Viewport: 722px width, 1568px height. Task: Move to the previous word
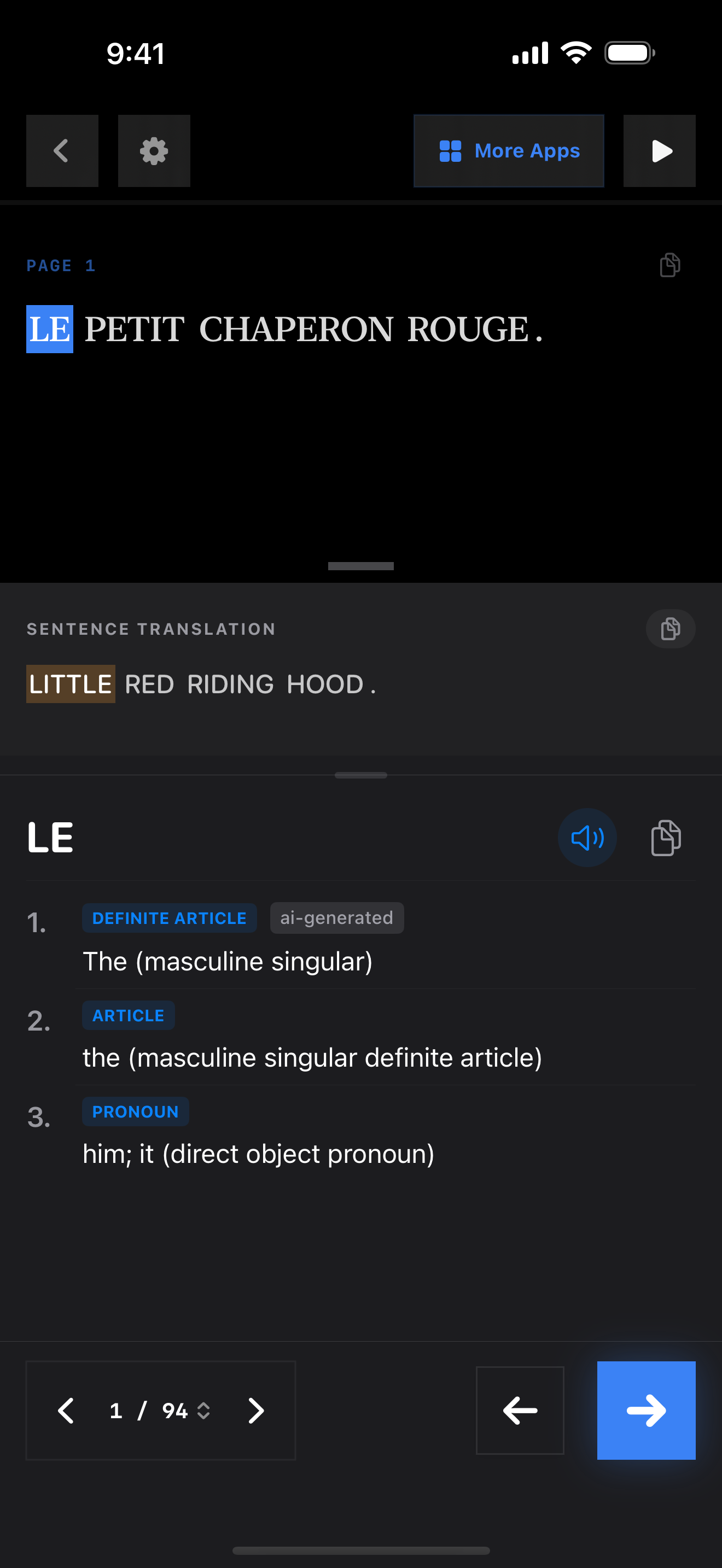(520, 1411)
